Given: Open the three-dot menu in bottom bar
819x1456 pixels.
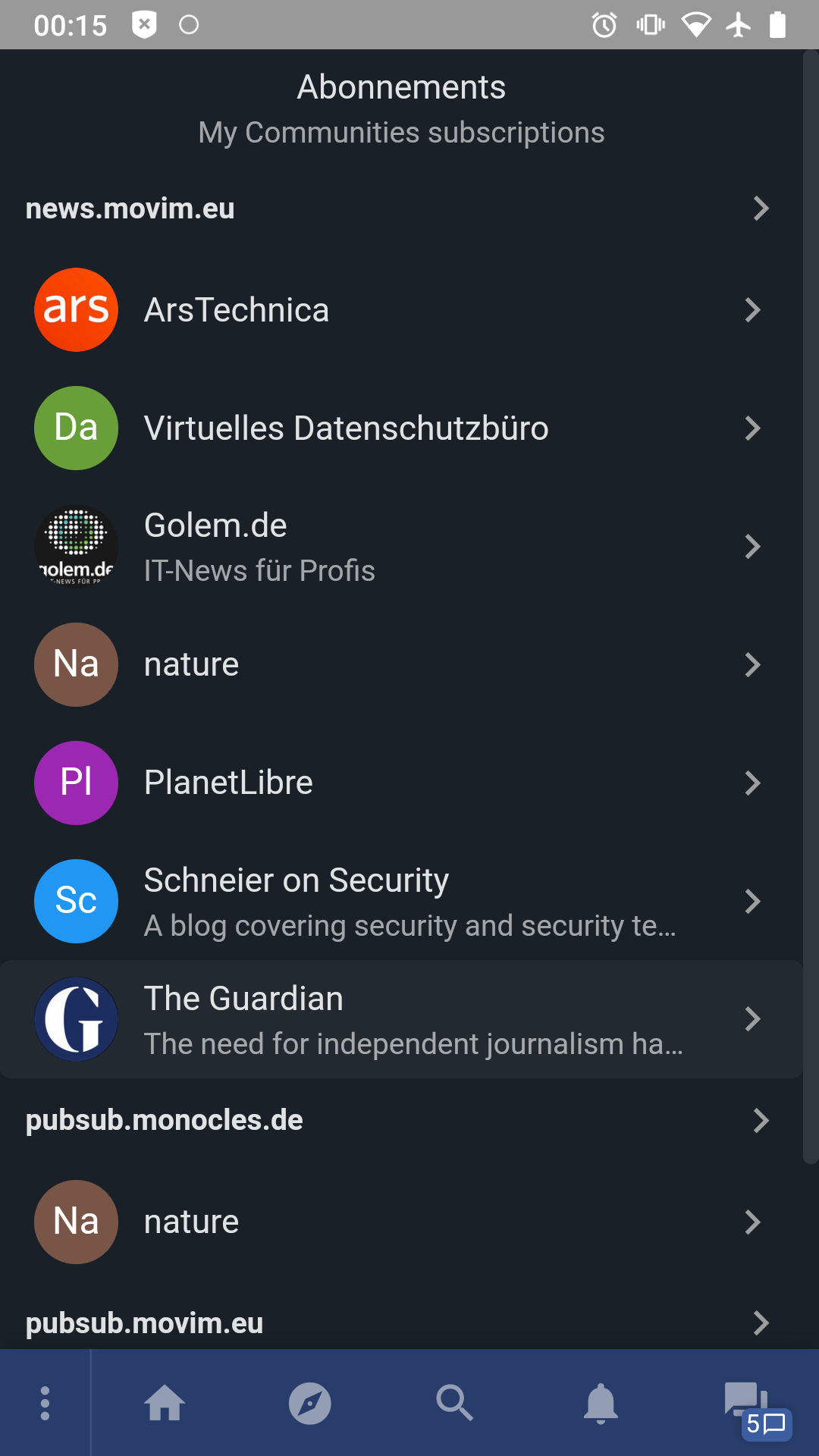Looking at the screenshot, I should 45,1404.
